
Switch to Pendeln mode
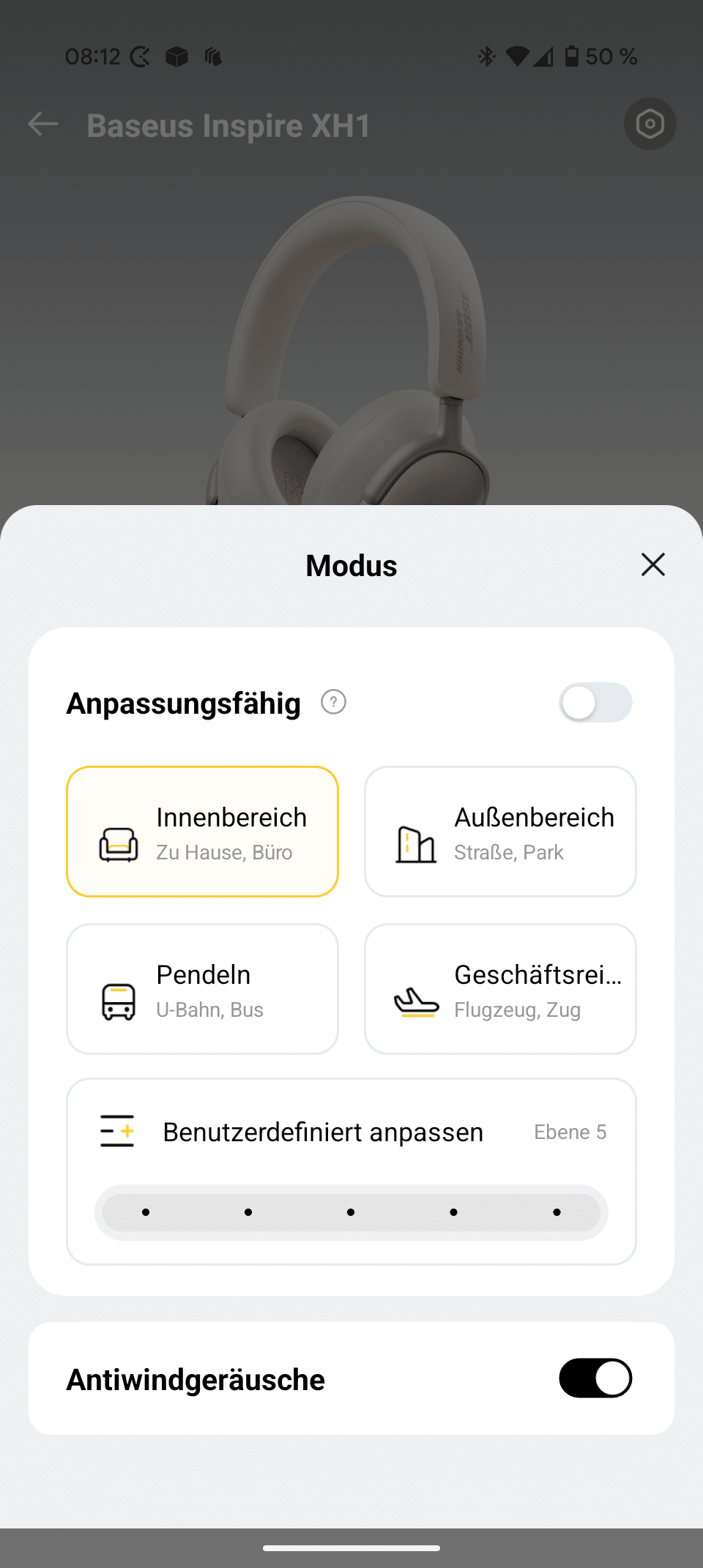click(202, 989)
